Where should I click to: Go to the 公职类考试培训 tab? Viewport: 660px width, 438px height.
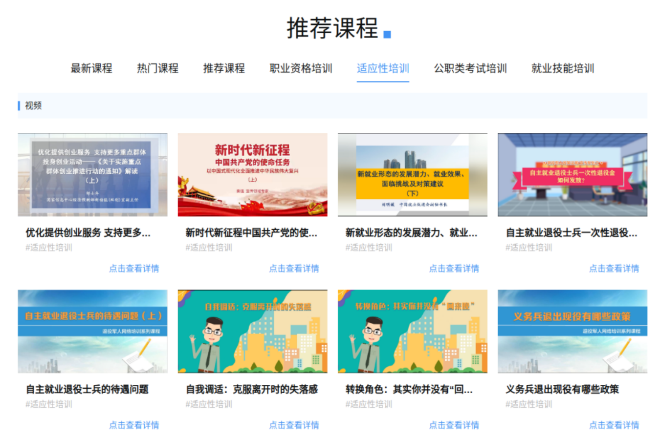click(x=470, y=68)
